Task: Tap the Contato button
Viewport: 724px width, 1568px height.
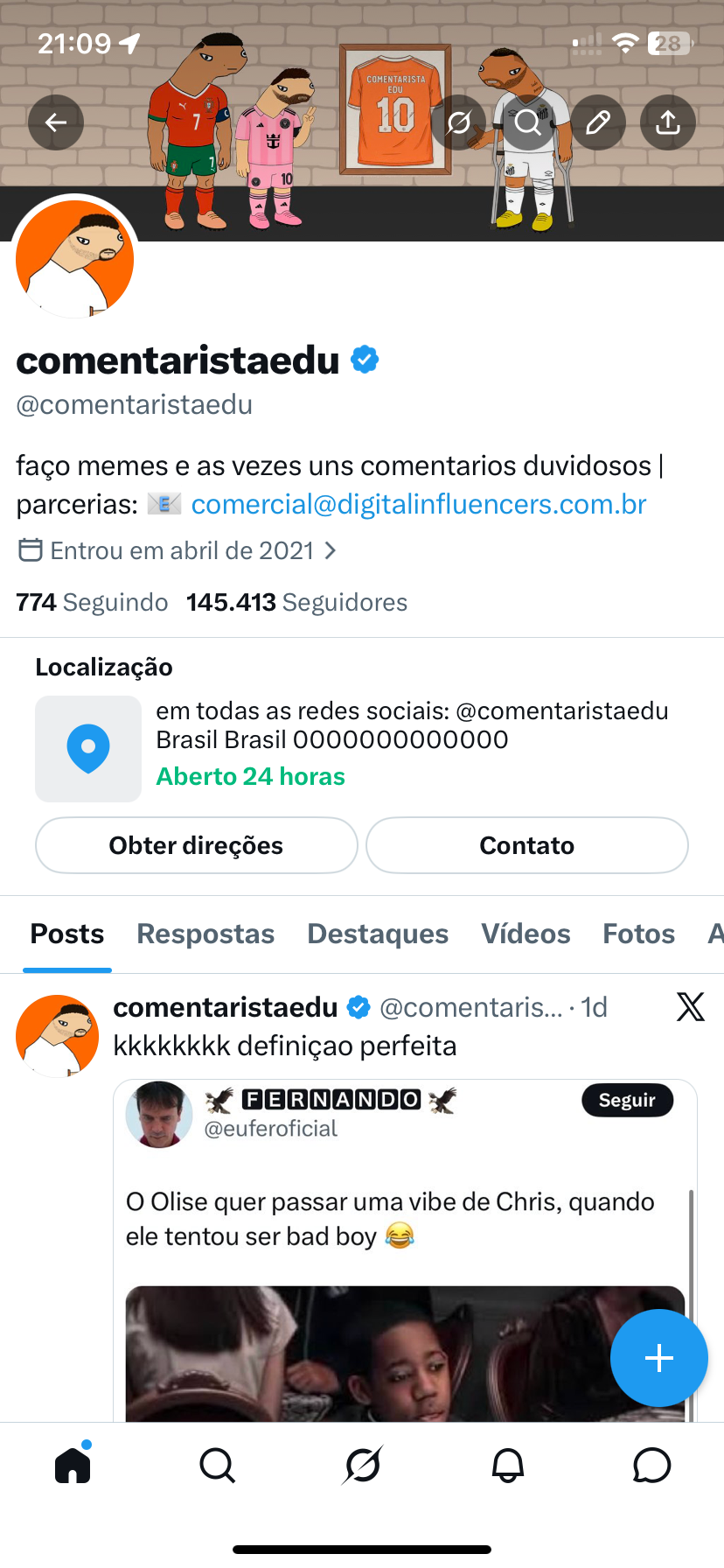Action: point(526,845)
